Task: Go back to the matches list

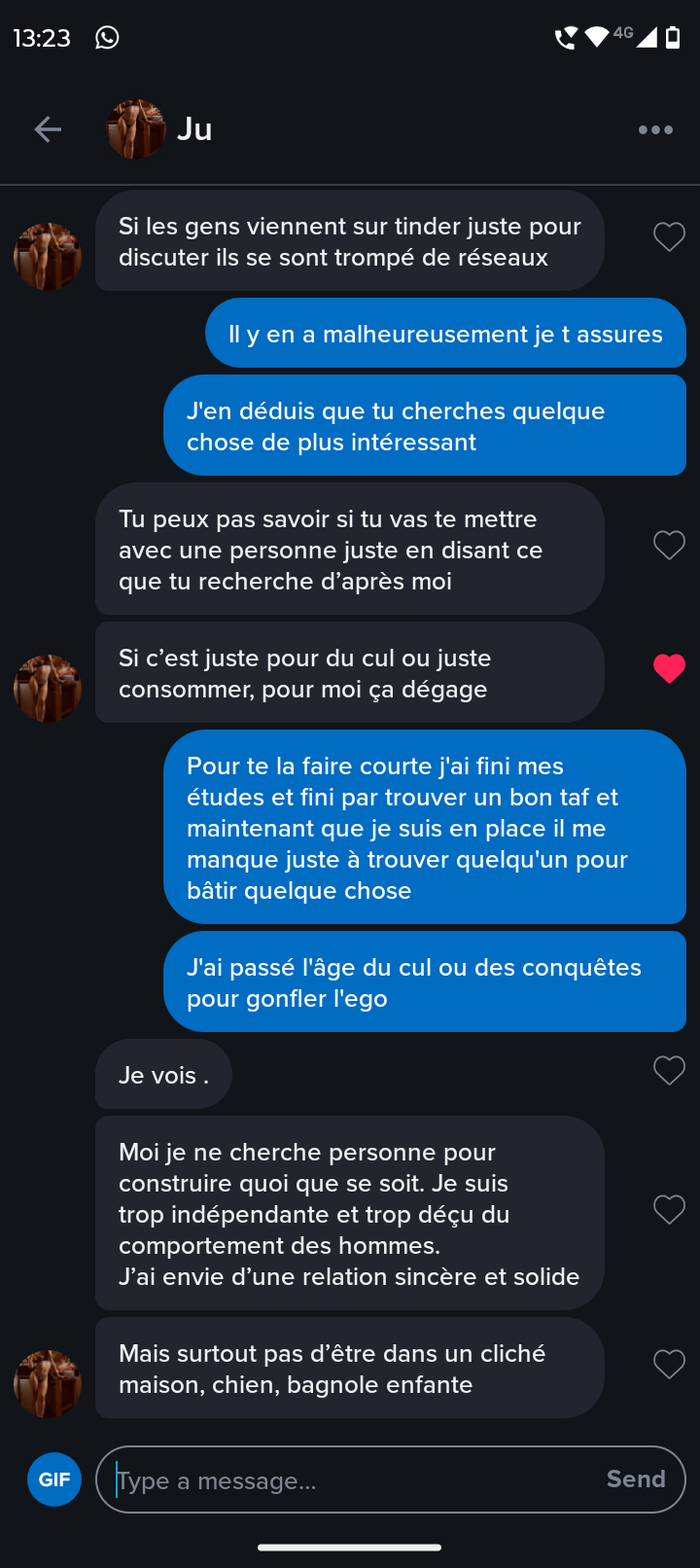Action: (x=48, y=129)
